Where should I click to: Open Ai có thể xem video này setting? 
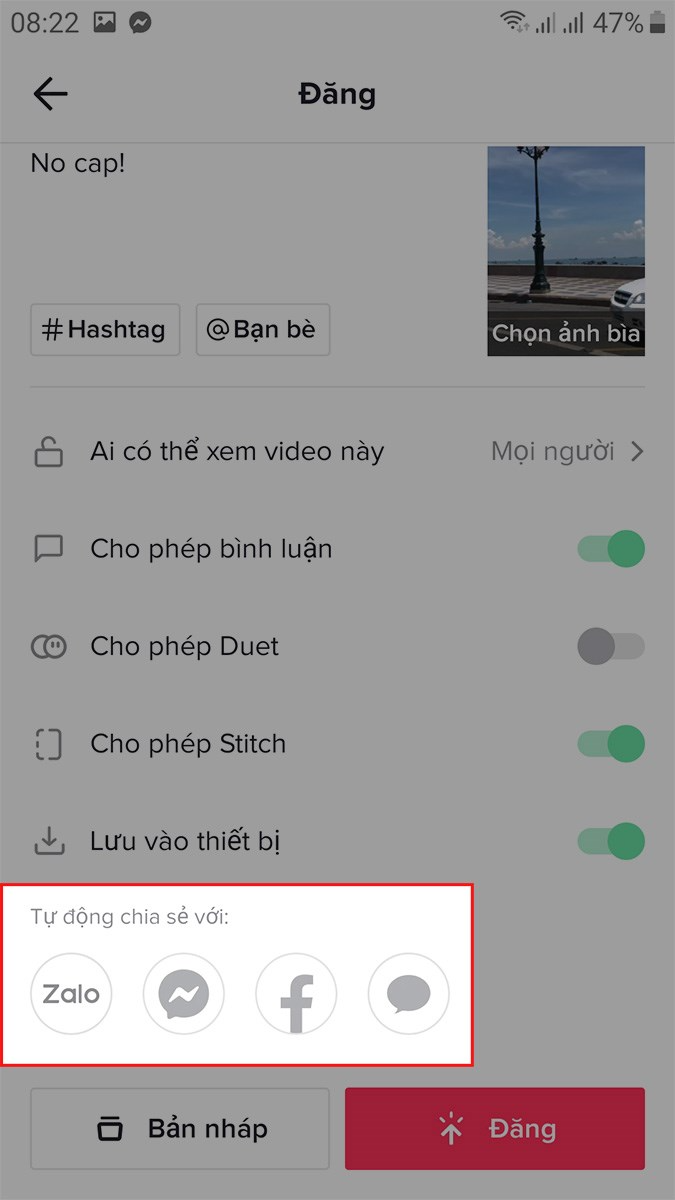(338, 451)
